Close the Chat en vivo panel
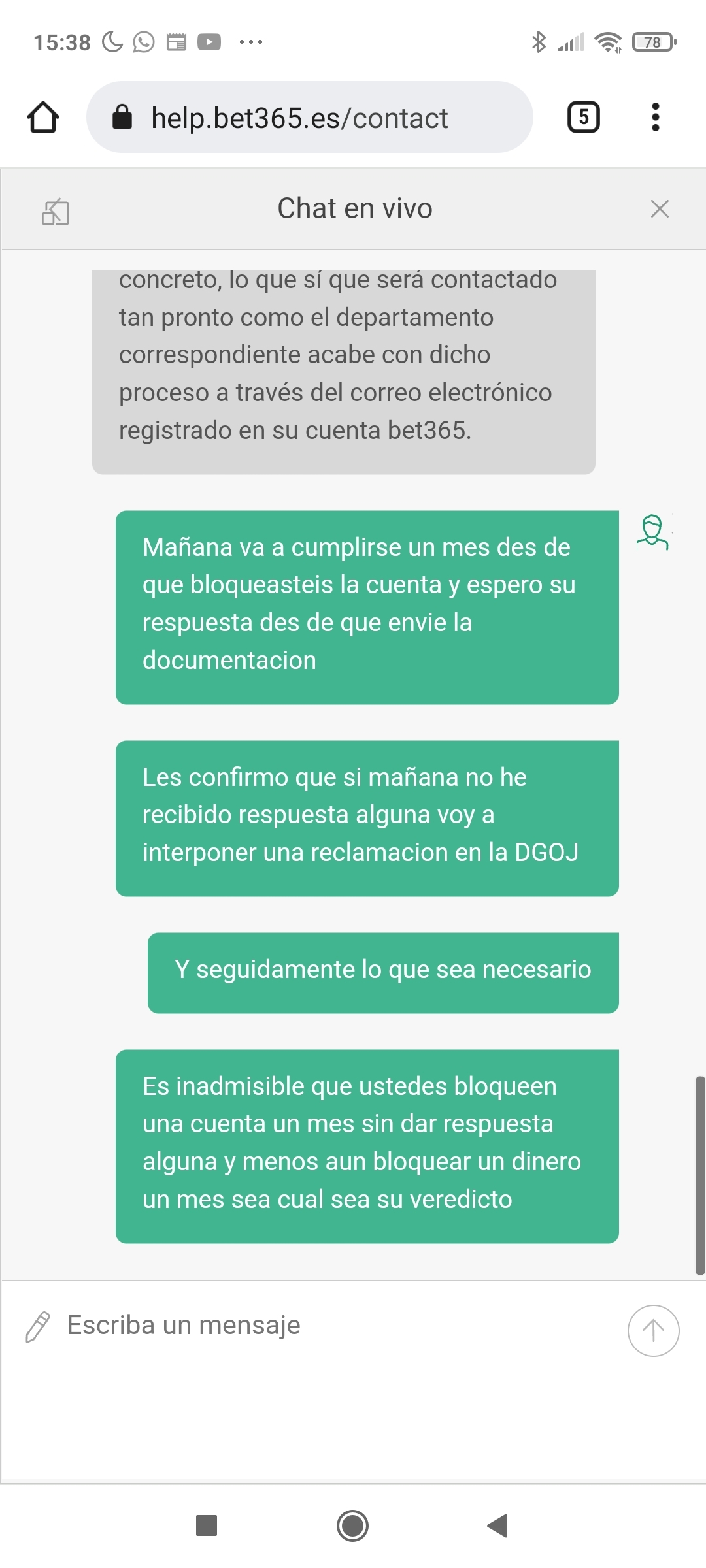The width and height of the screenshot is (706, 1568). point(660,209)
